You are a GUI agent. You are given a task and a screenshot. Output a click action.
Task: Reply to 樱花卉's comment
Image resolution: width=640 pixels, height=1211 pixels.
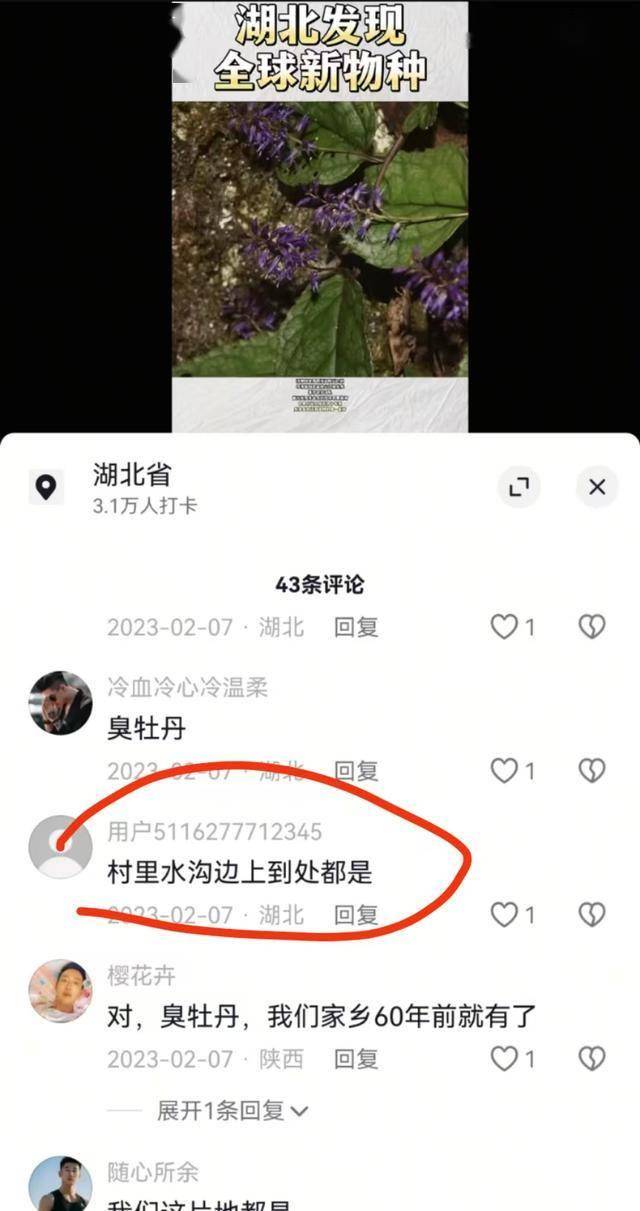point(356,1059)
